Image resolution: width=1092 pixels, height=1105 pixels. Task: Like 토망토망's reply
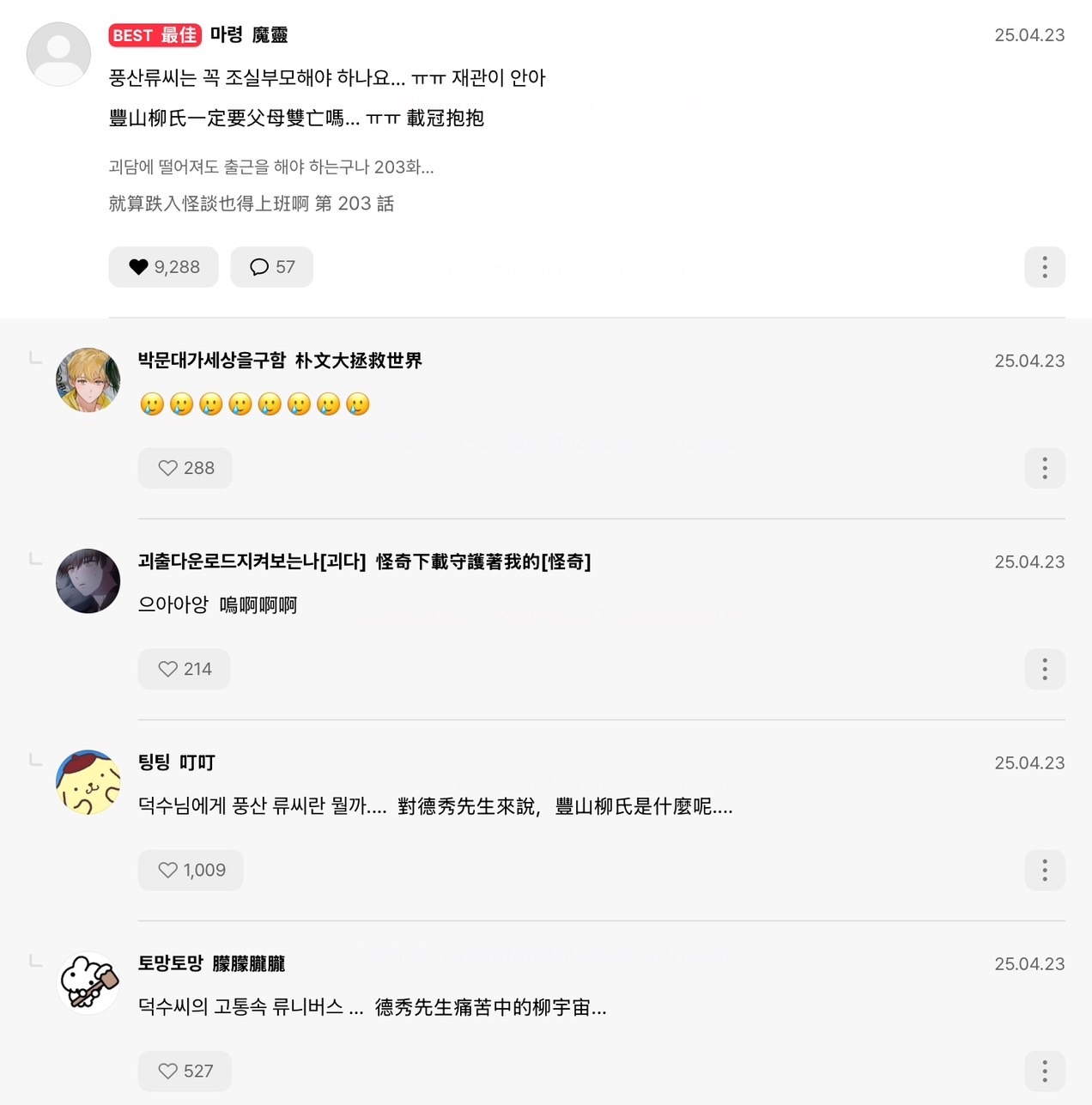pos(185,1071)
